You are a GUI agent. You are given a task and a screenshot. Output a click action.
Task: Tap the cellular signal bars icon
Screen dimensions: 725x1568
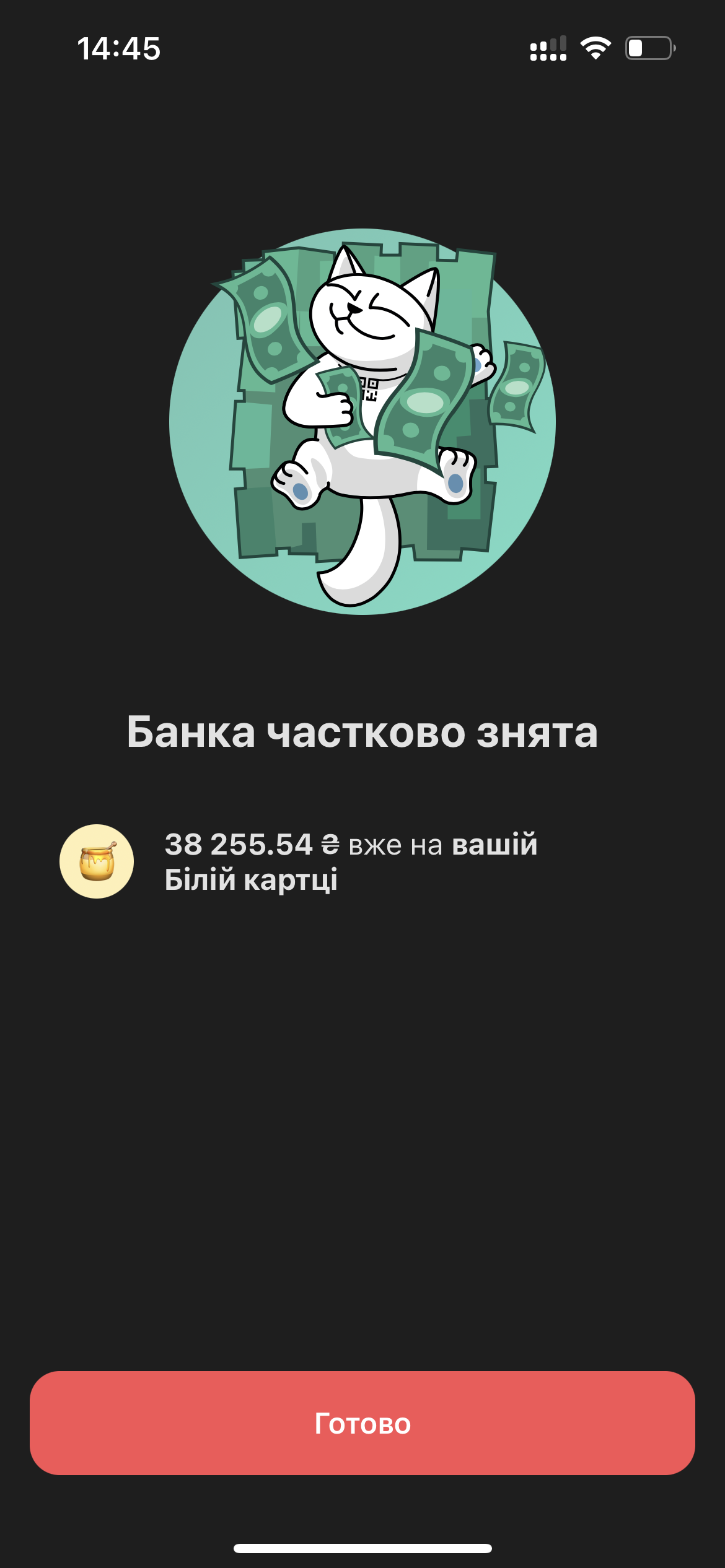[x=548, y=50]
